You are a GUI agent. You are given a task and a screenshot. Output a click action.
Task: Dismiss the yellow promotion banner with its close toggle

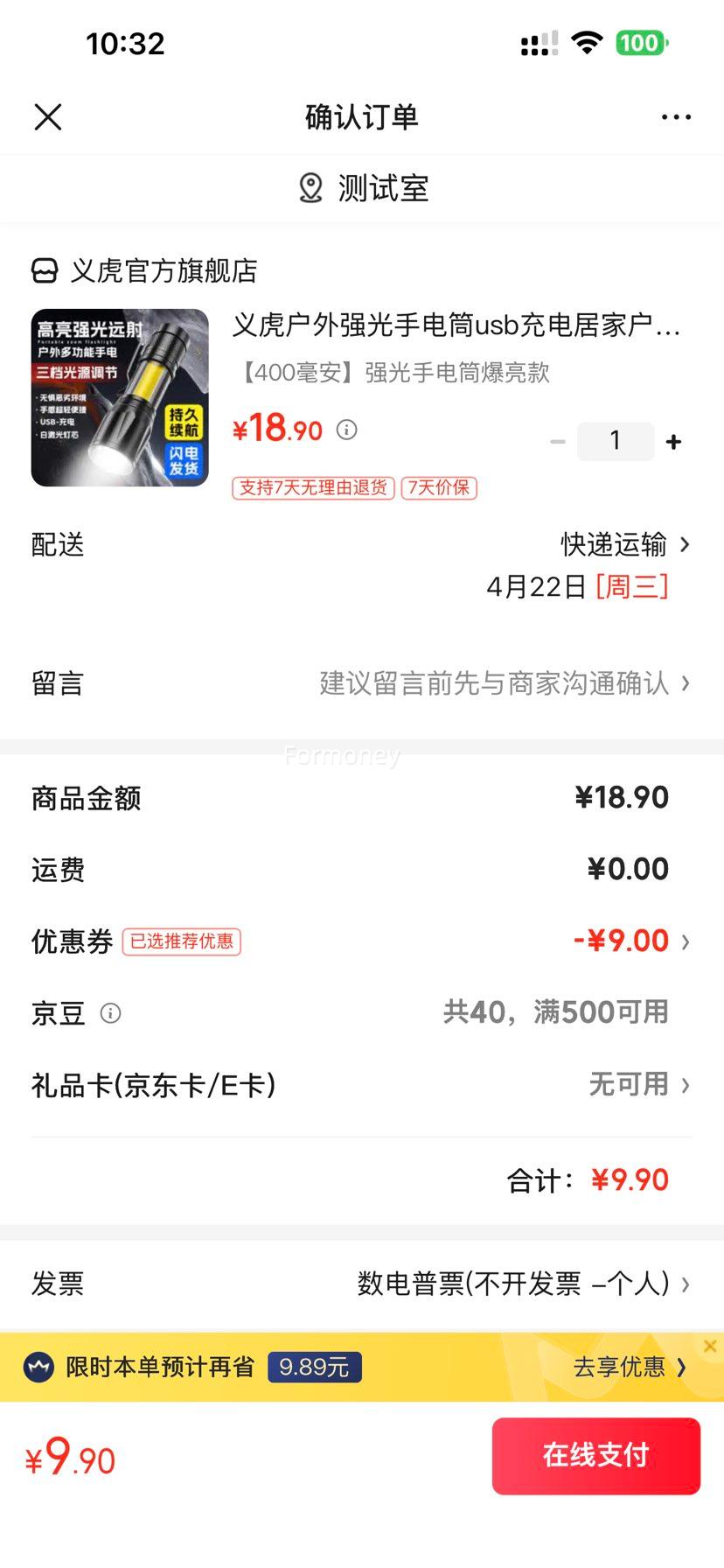coord(710,1346)
